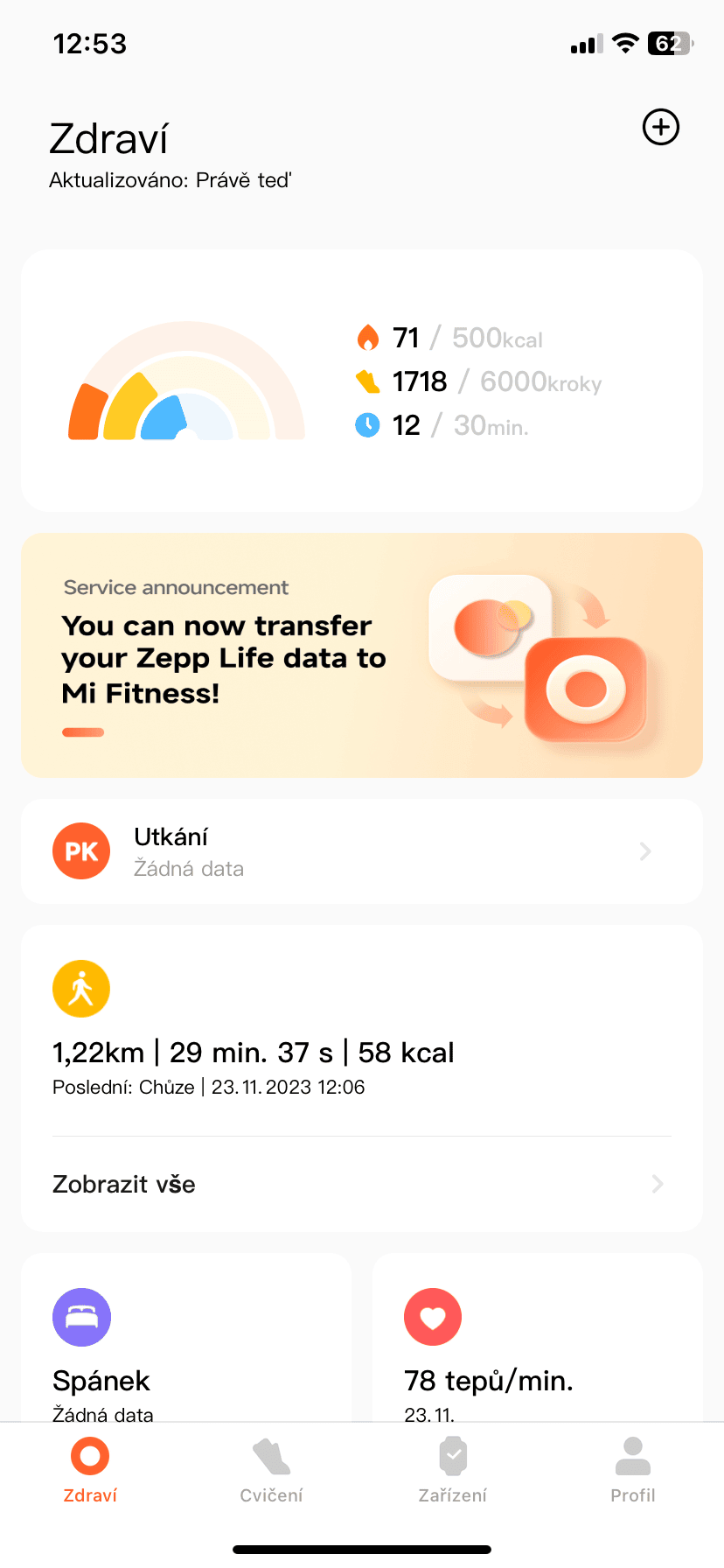The width and height of the screenshot is (724, 1568).
Task: Switch to the Cvičení tab
Action: pyautogui.click(x=271, y=1471)
